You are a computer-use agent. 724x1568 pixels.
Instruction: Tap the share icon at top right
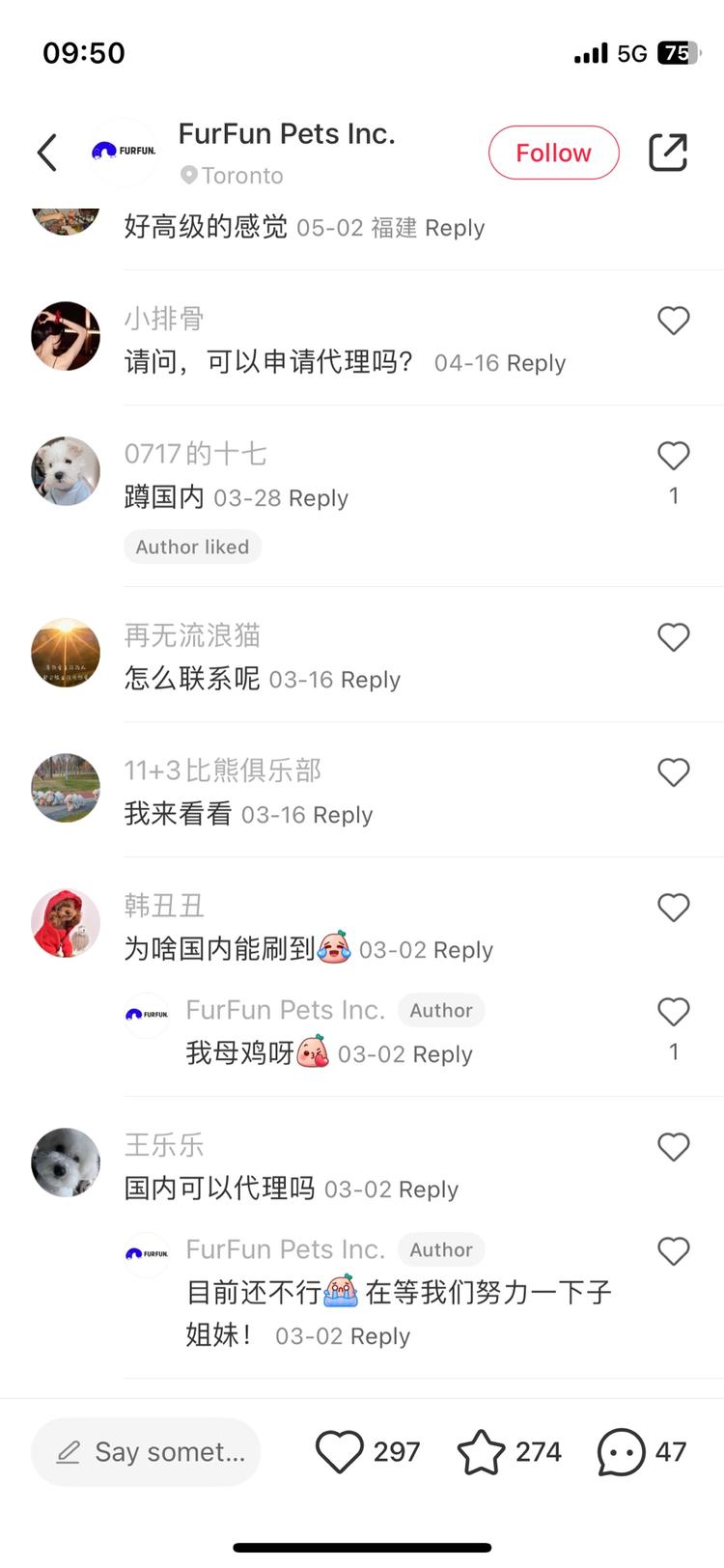(667, 152)
